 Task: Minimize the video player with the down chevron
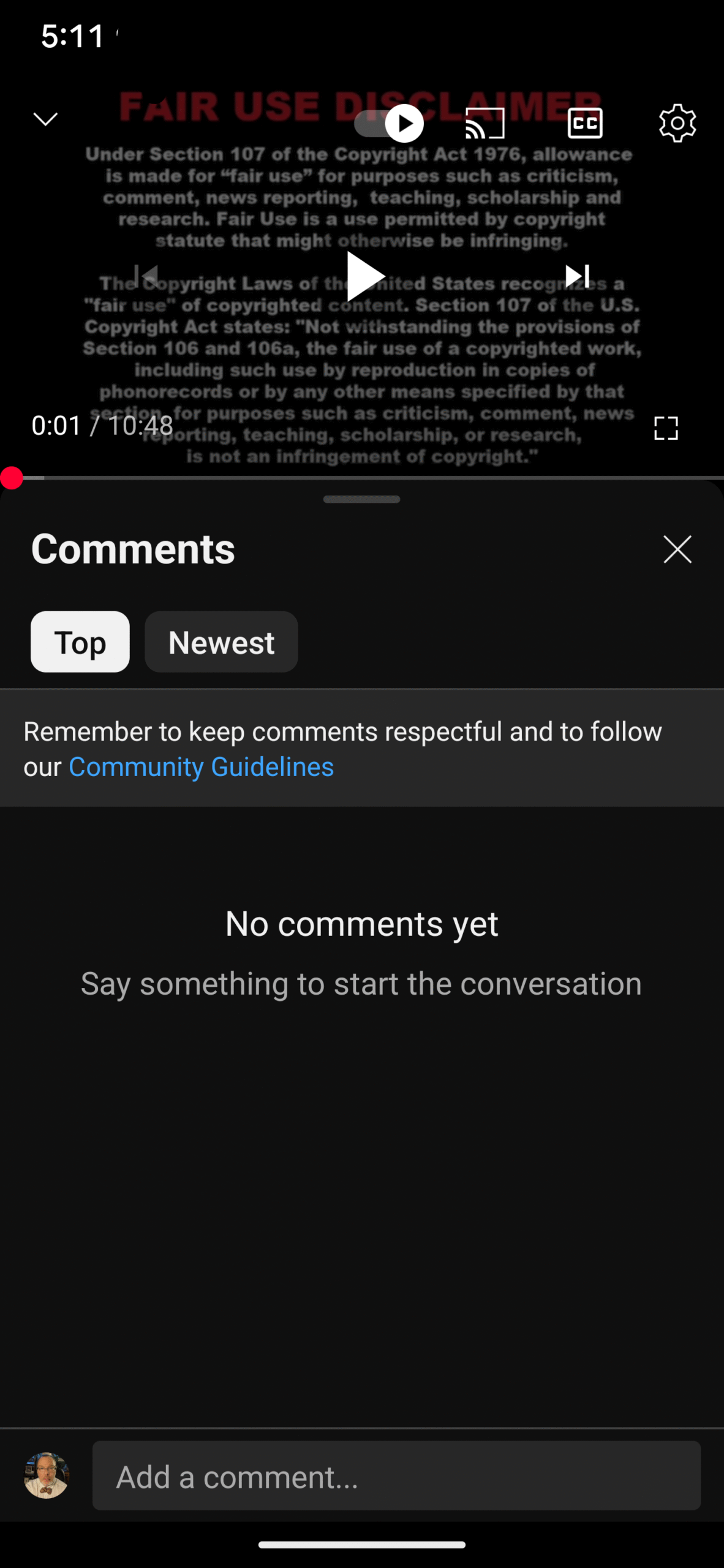pos(45,119)
